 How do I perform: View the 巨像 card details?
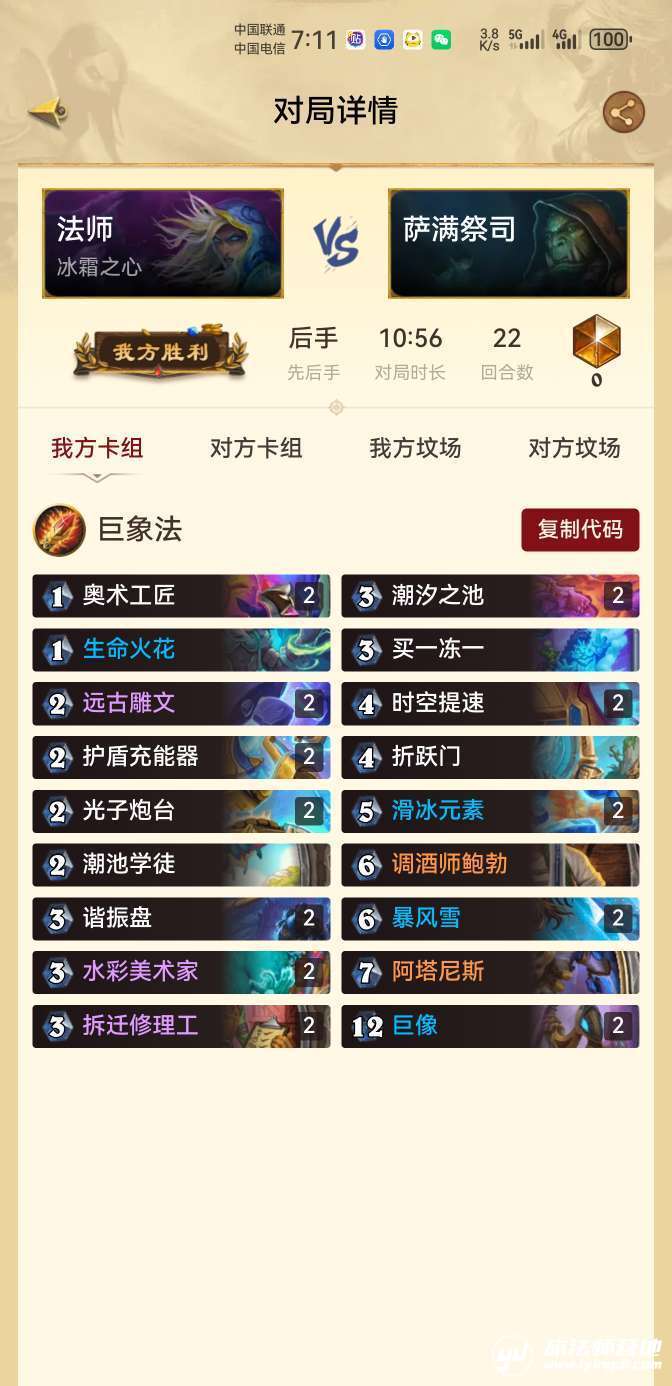pos(490,1027)
